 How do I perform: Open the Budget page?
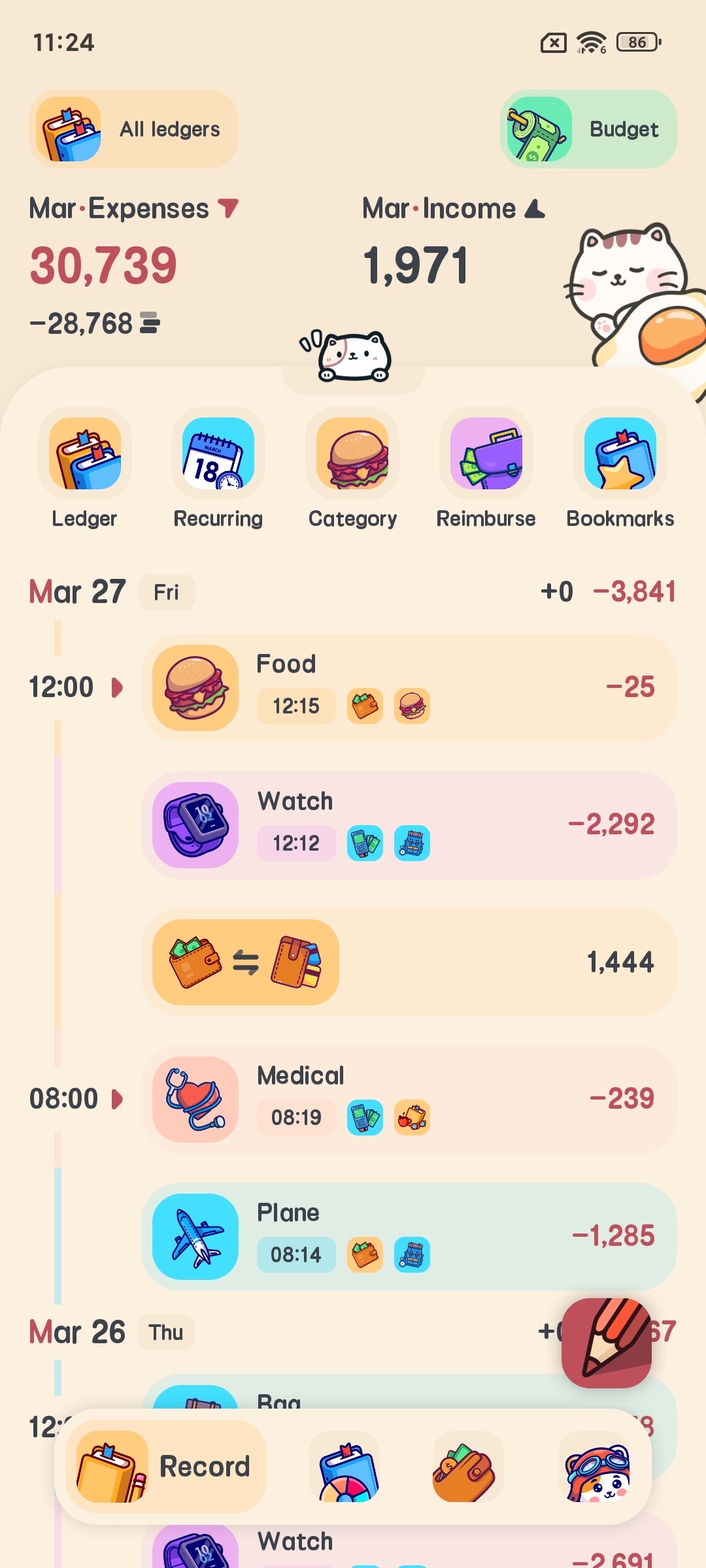[x=588, y=129]
